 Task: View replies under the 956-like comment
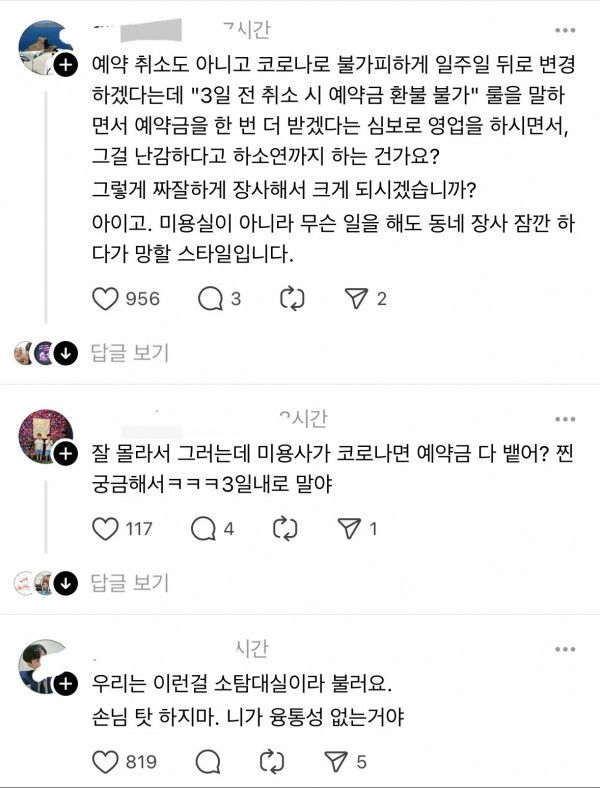tap(129, 352)
